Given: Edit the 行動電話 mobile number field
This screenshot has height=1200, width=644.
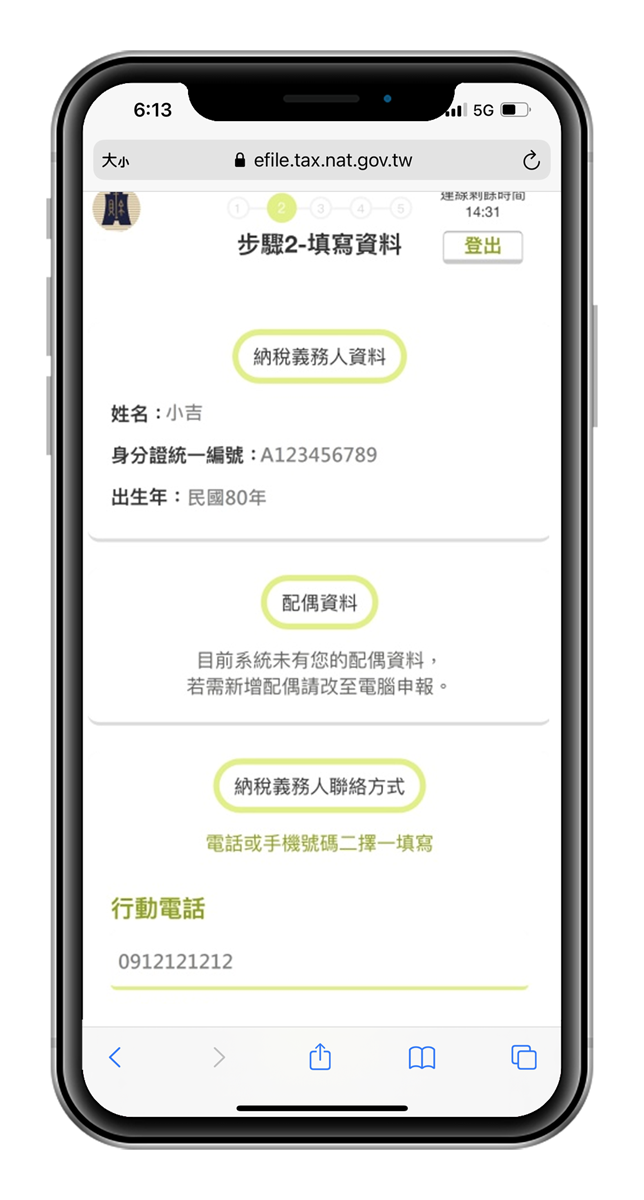Looking at the screenshot, I should click(318, 962).
